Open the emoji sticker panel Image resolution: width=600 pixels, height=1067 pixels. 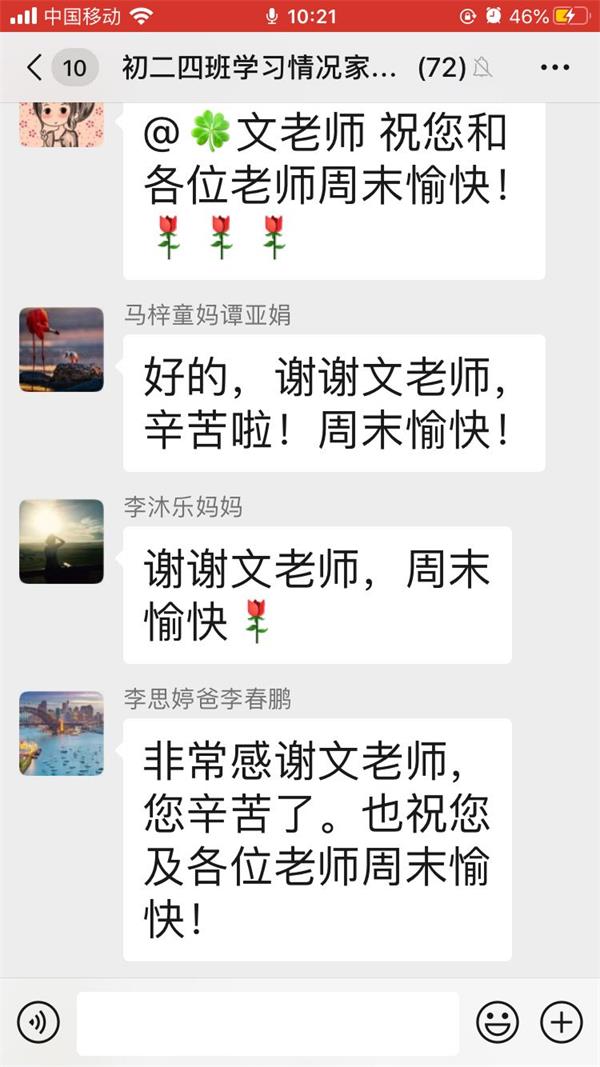click(497, 1022)
